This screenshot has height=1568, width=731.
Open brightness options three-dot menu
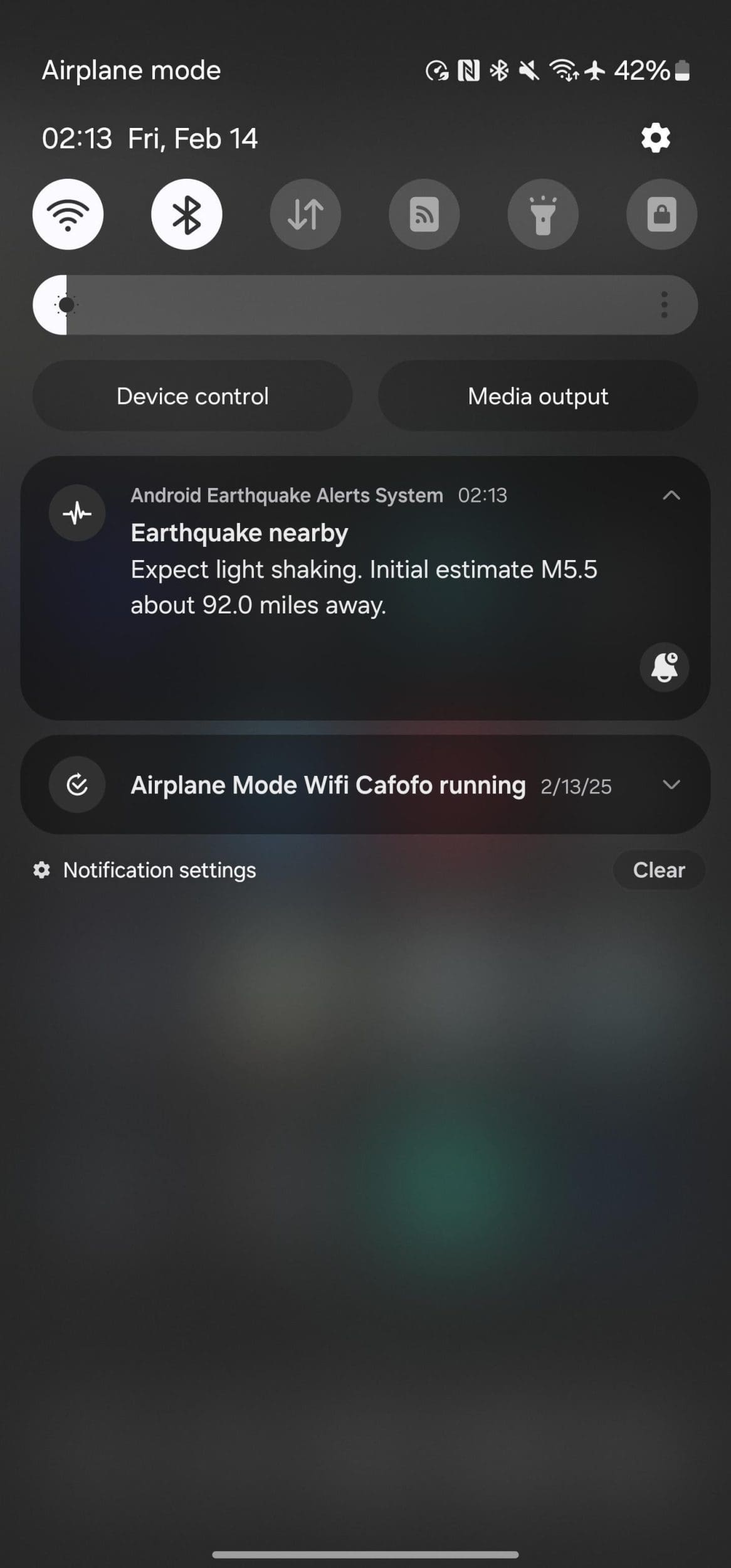(x=664, y=305)
